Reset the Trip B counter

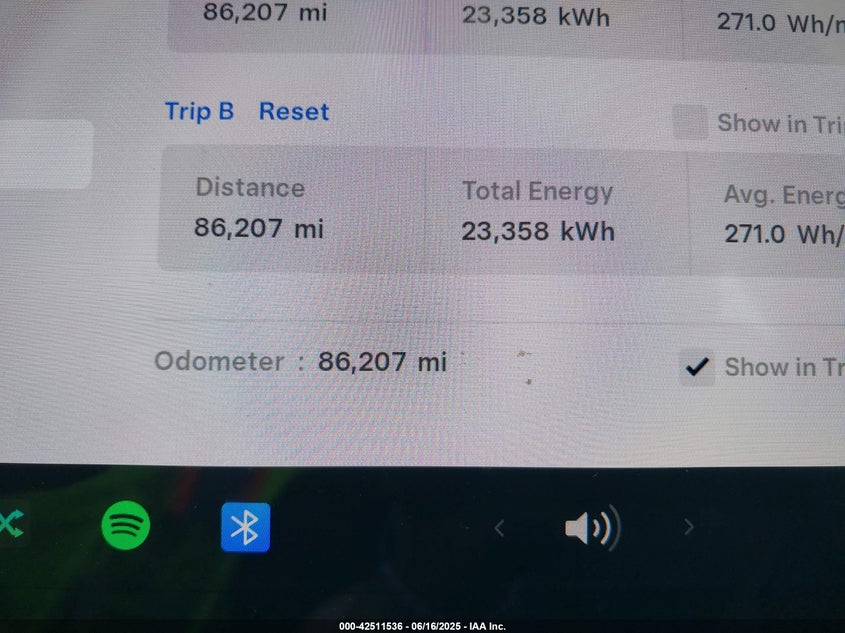point(293,111)
